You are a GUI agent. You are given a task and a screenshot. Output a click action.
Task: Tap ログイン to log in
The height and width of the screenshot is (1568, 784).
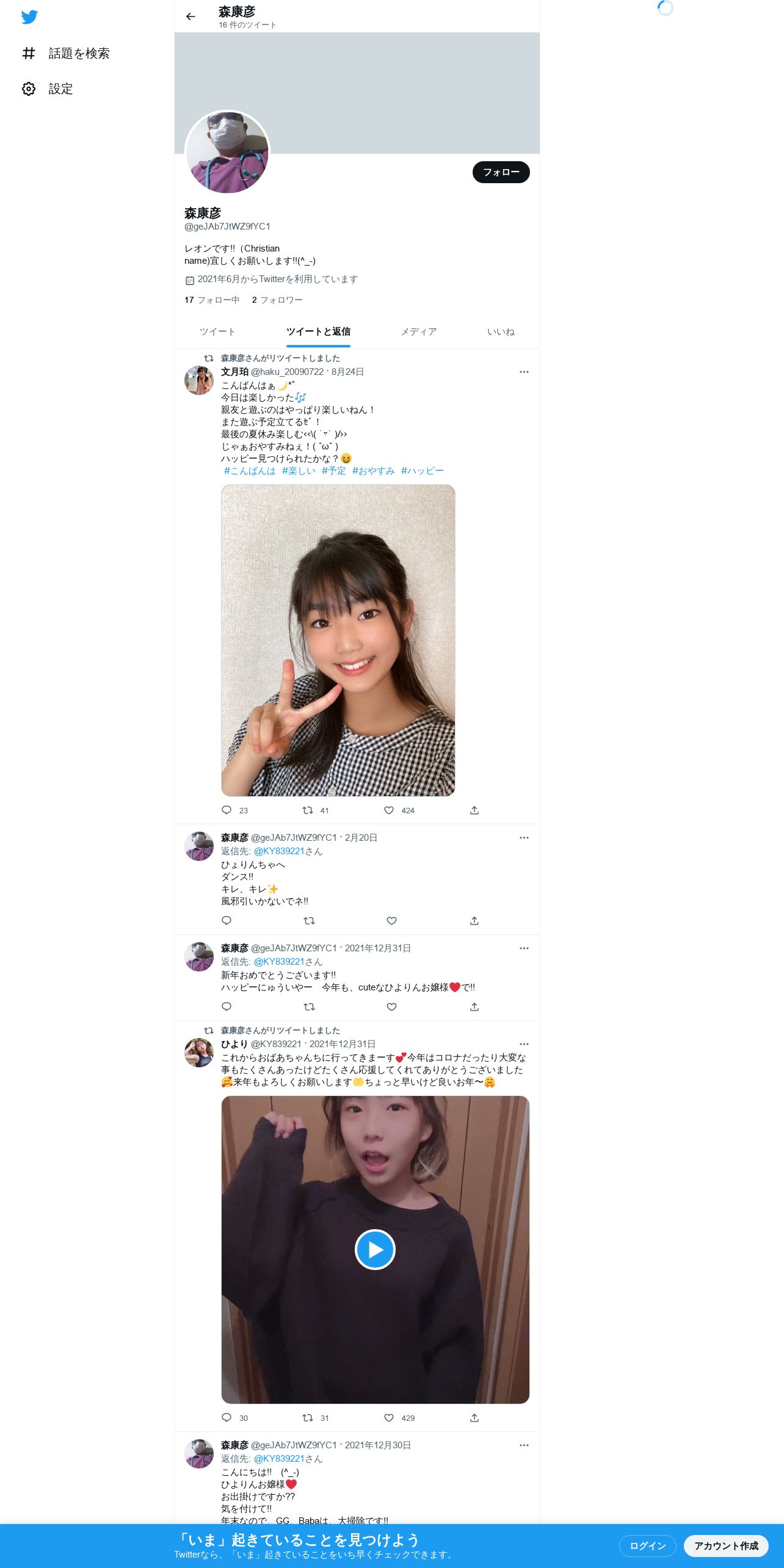tap(647, 1546)
